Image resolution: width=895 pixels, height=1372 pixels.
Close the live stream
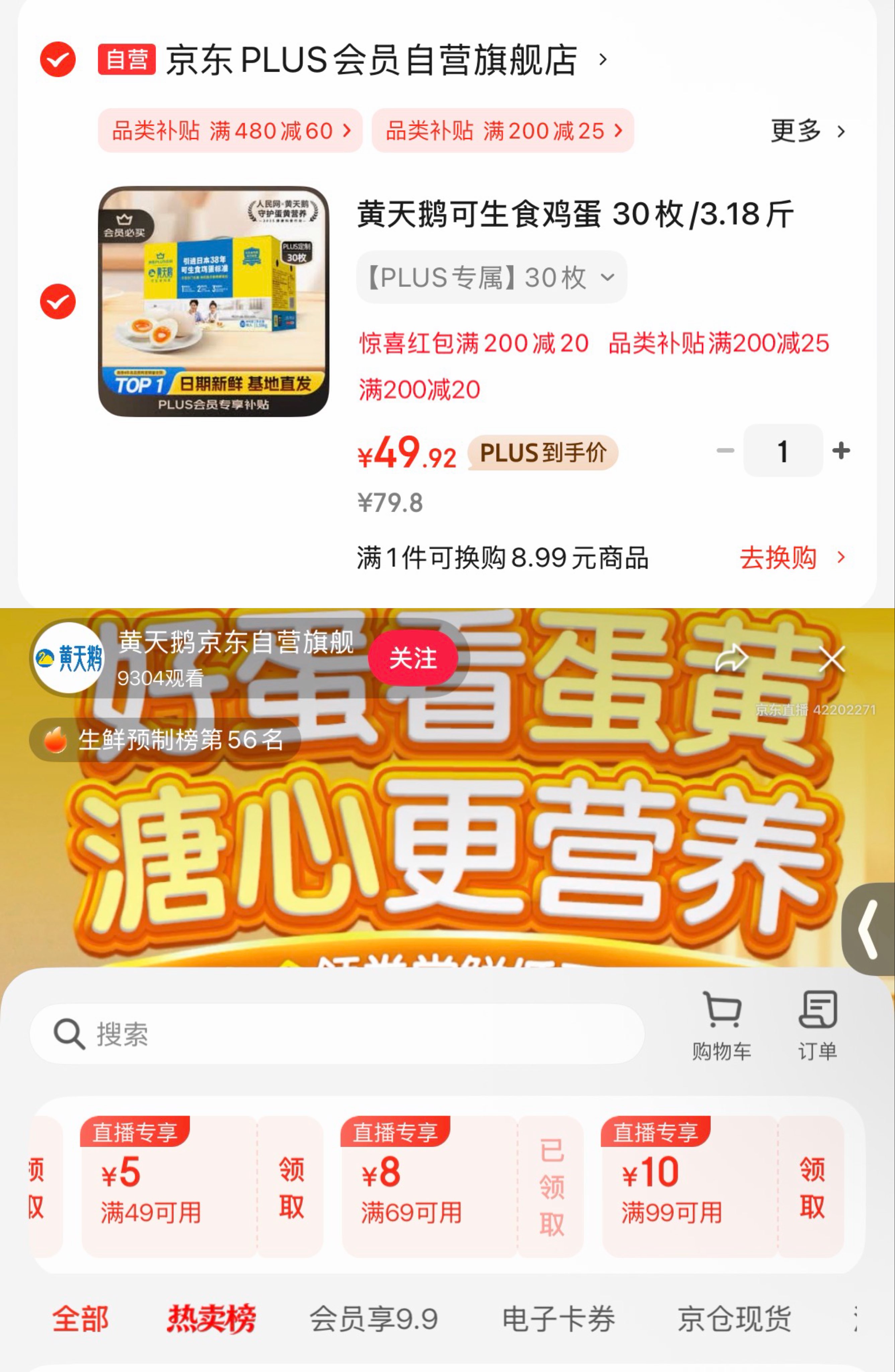coord(832,658)
